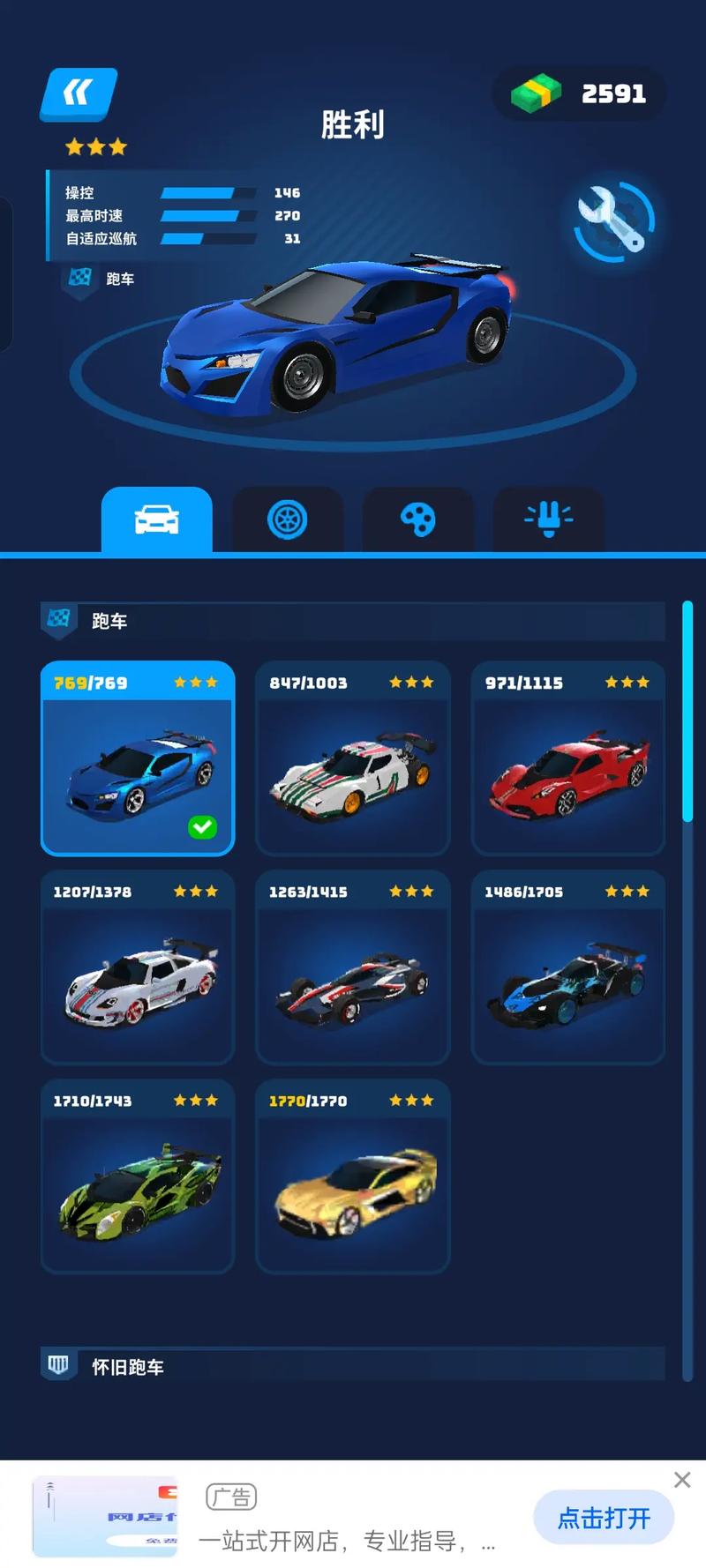Screen dimensions: 706x1568
Task: Select the white car 1207/1378
Action: (x=138, y=967)
